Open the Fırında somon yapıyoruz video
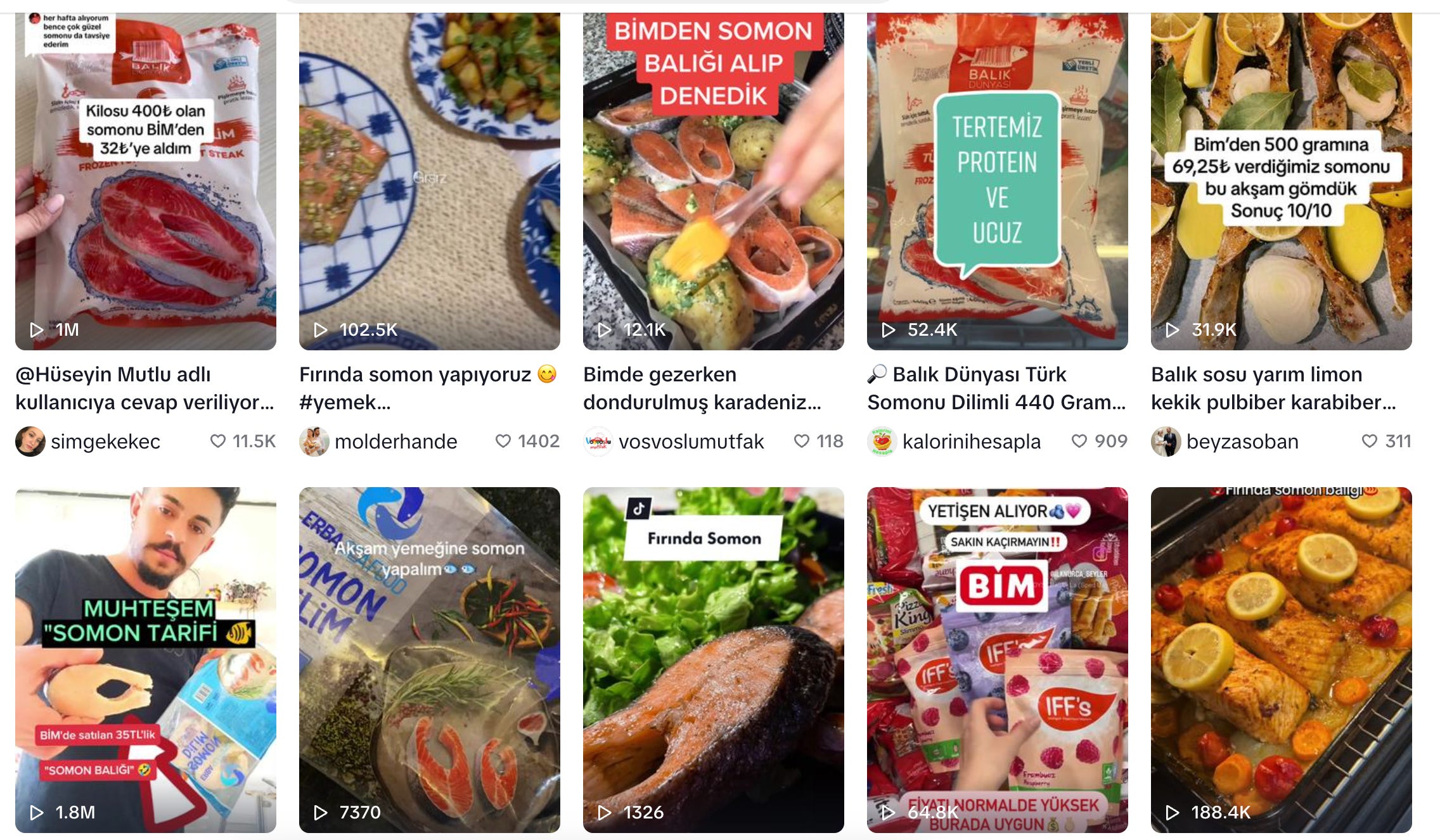Screen dimensions: 1440x840 pyautogui.click(x=429, y=181)
